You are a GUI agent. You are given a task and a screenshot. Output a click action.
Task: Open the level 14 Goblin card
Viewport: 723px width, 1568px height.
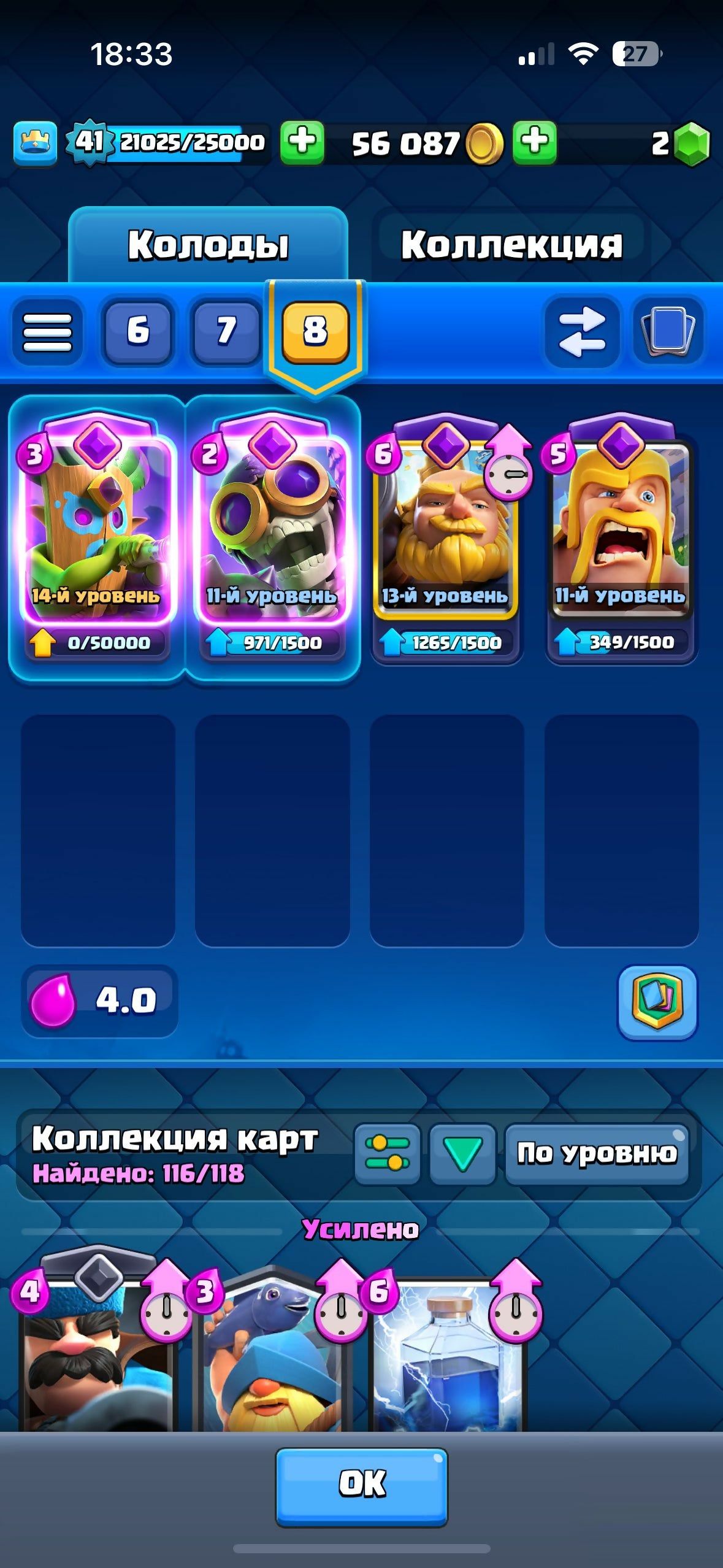click(97, 528)
